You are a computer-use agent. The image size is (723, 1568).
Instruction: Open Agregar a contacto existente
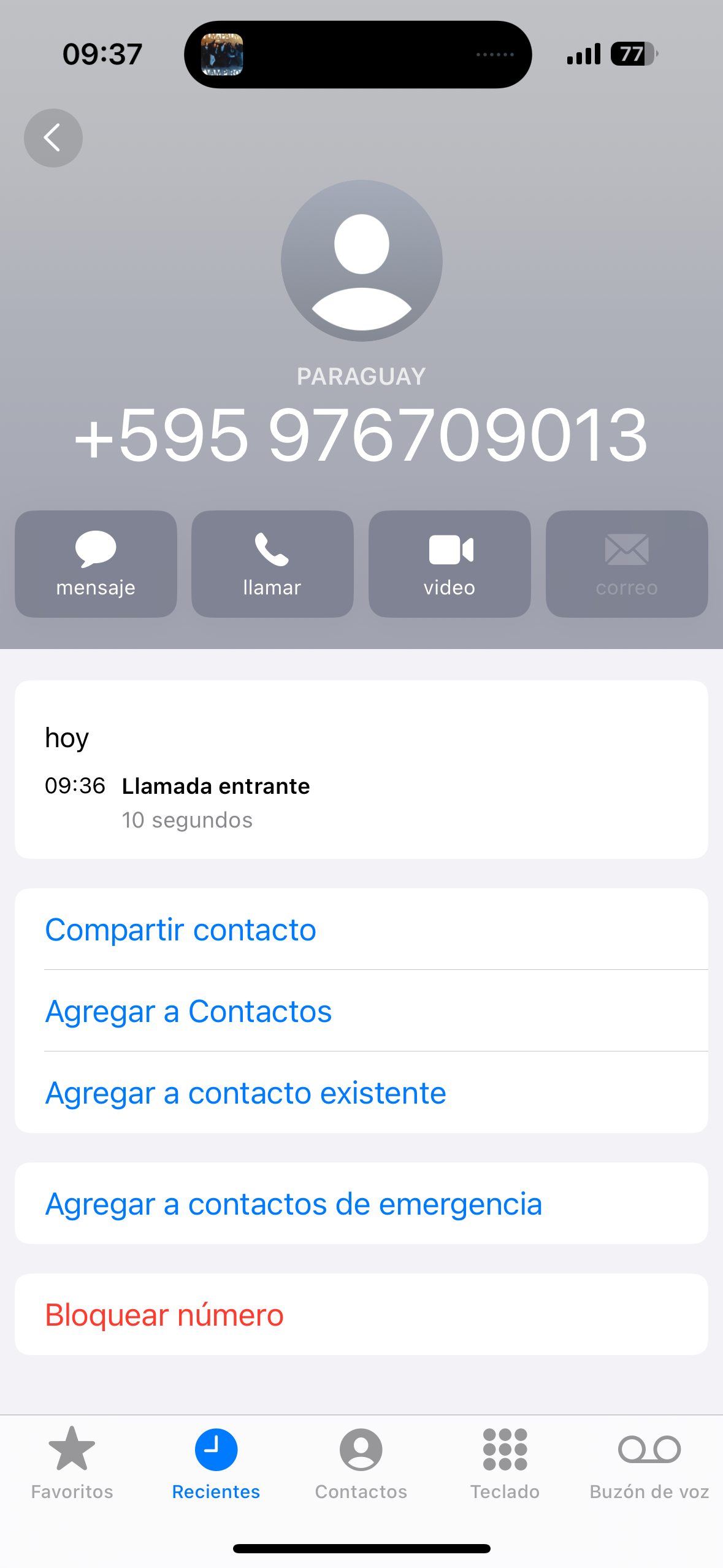point(245,1093)
